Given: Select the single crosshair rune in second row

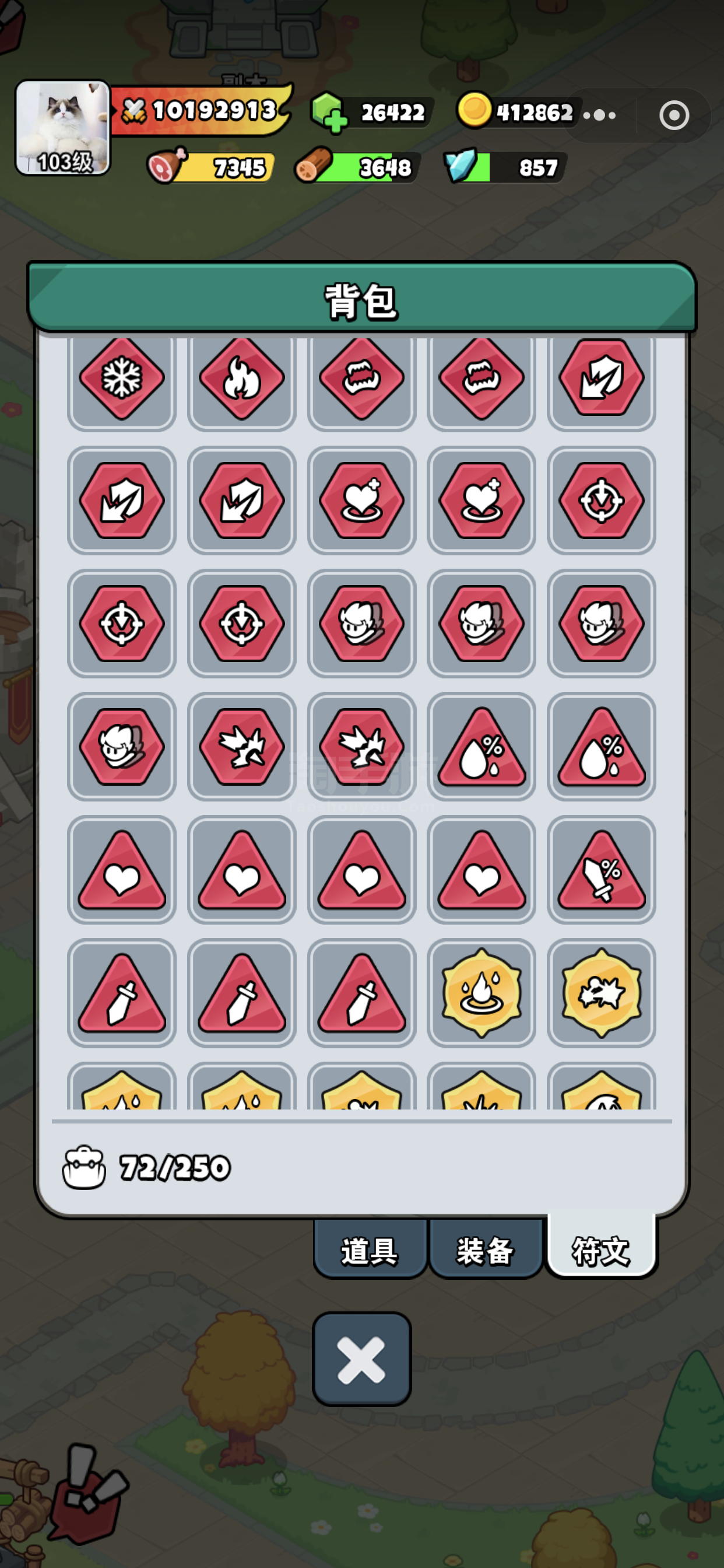Looking at the screenshot, I should (601, 501).
